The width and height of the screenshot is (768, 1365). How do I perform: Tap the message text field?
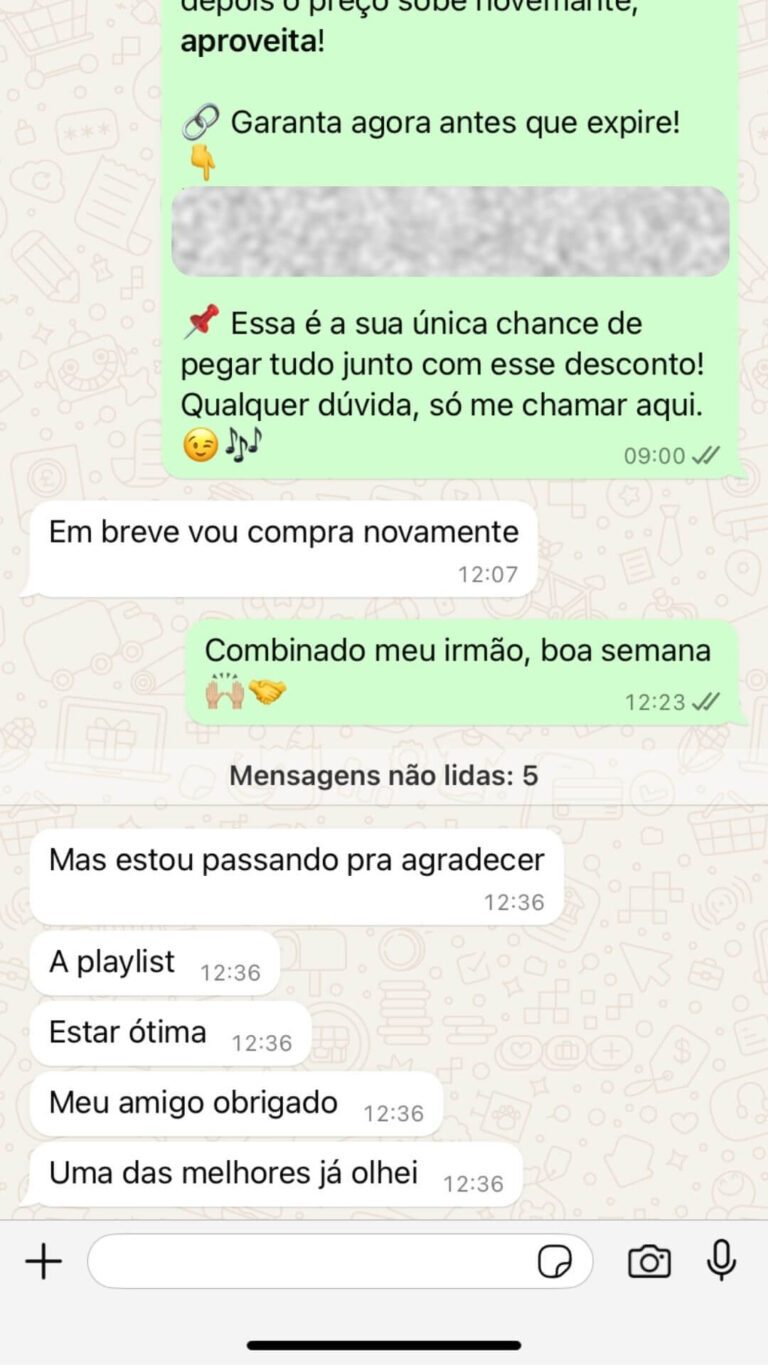click(x=310, y=1261)
